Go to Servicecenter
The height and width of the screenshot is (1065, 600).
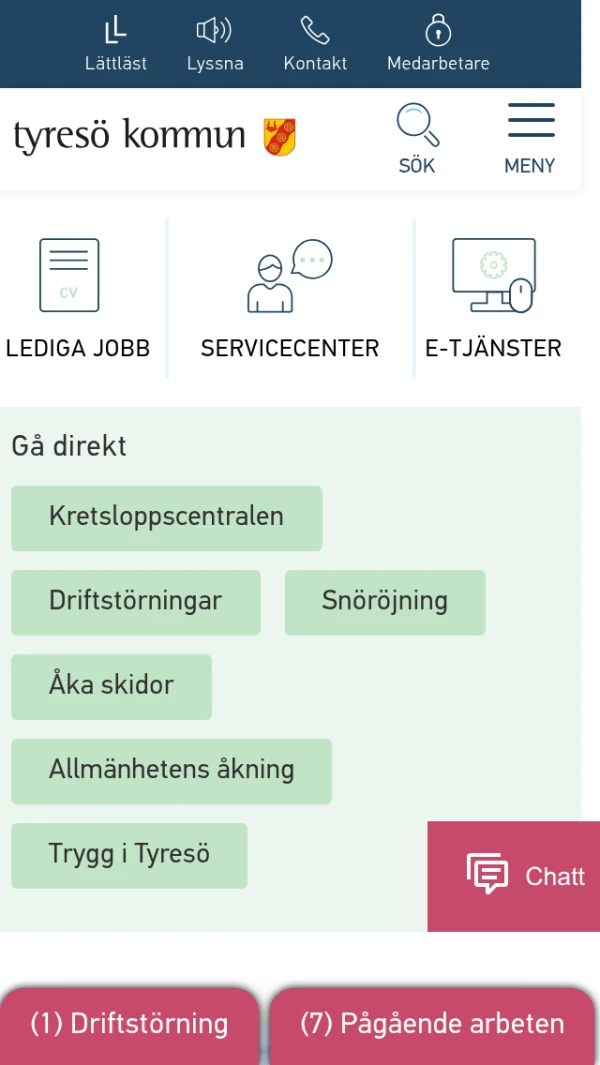290,299
